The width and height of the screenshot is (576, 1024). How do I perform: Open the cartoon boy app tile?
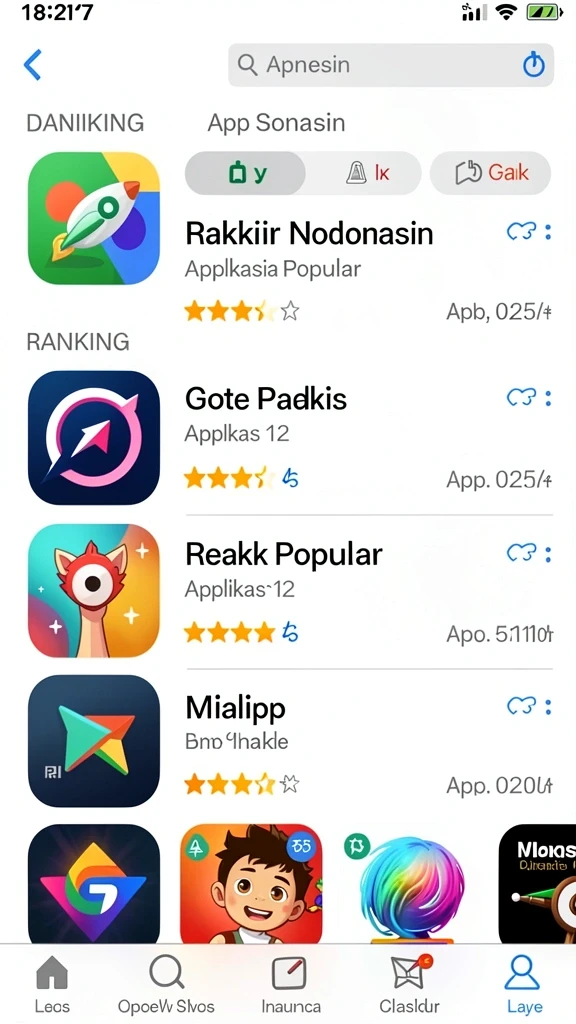click(251, 884)
